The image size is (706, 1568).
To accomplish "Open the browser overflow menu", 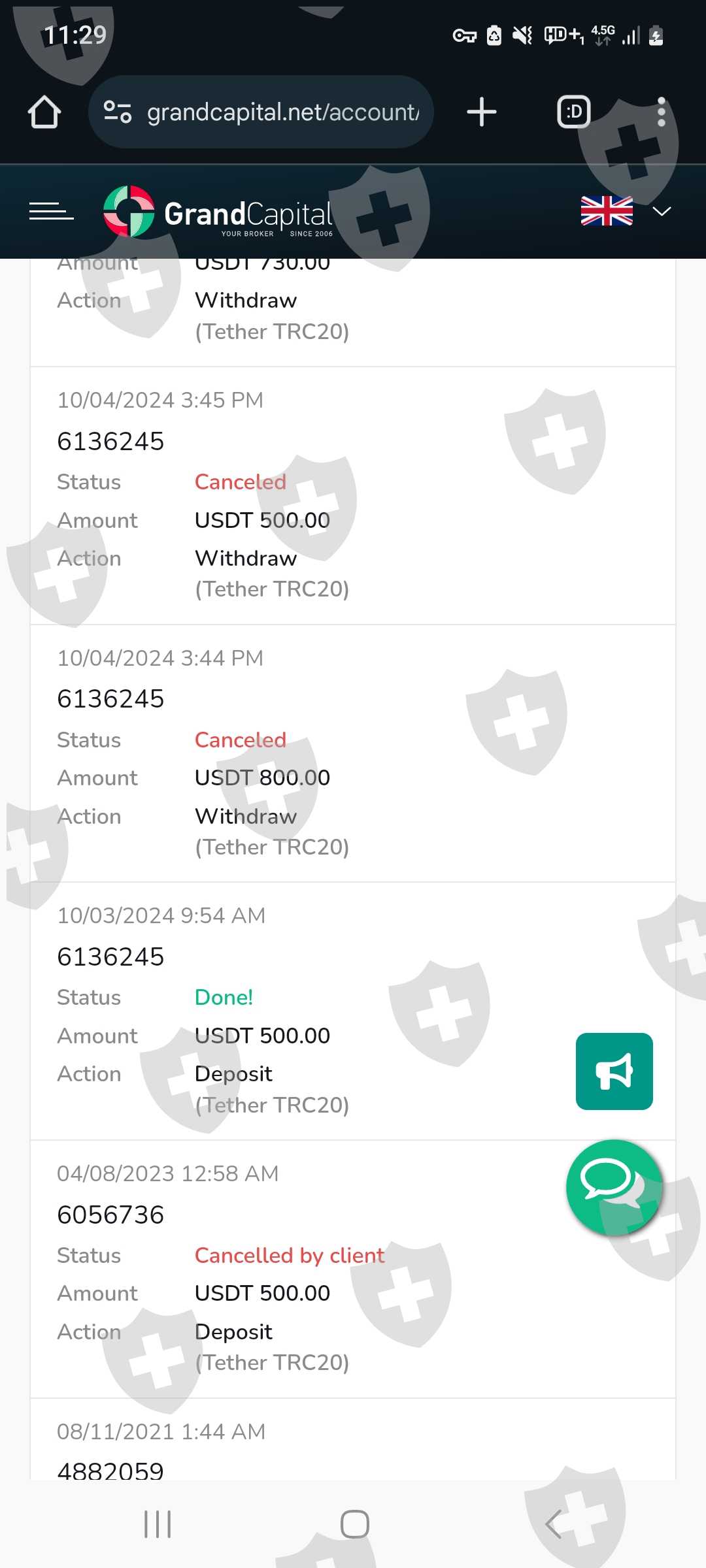I will point(662,112).
